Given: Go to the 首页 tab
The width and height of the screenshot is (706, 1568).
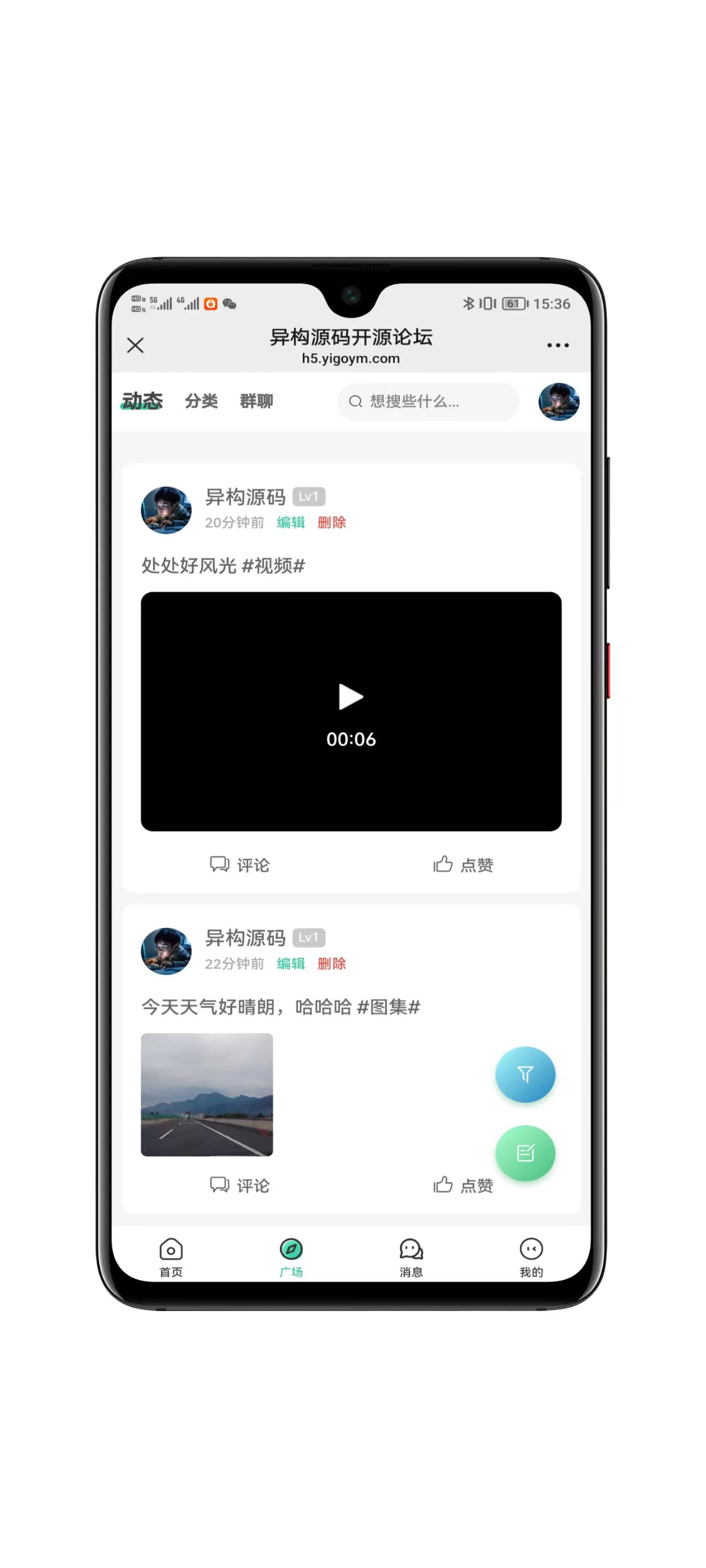Looking at the screenshot, I should pyautogui.click(x=170, y=1258).
